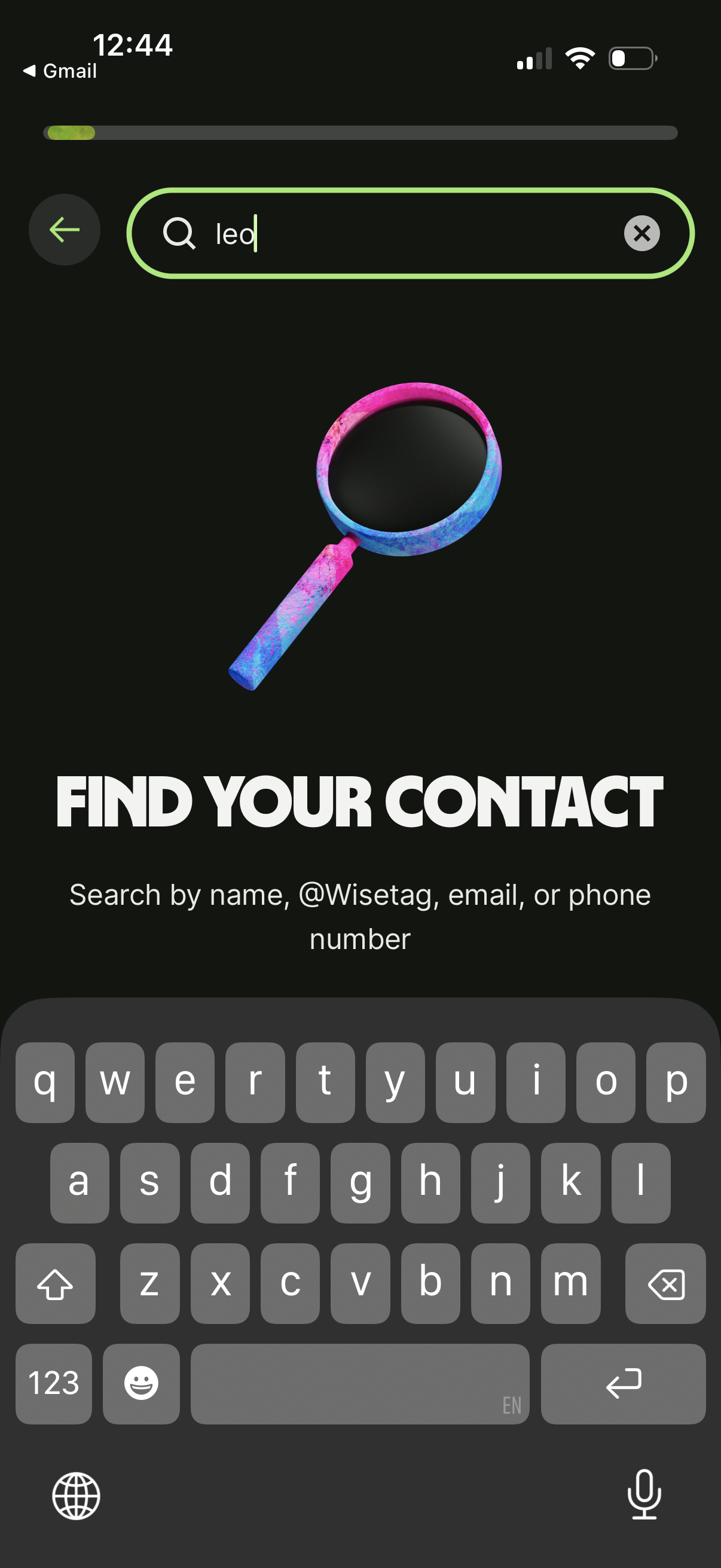The image size is (721, 1568).
Task: Tap the spacebar
Action: [x=359, y=1384]
